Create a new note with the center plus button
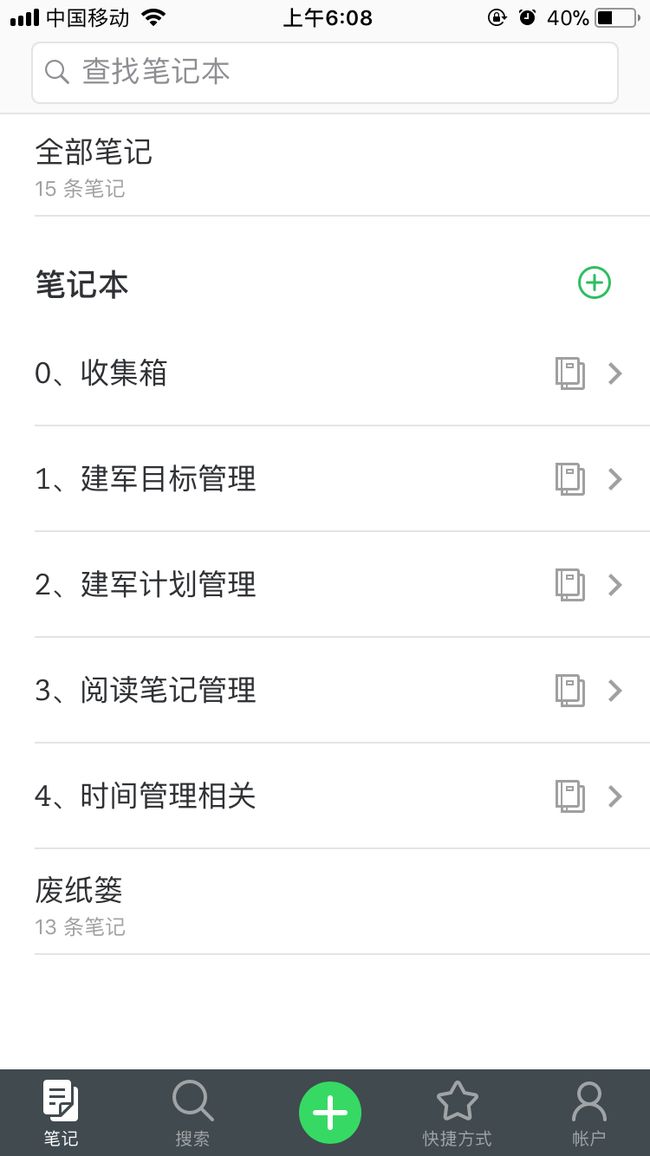Screen dimensions: 650x1156 pos(330,1113)
